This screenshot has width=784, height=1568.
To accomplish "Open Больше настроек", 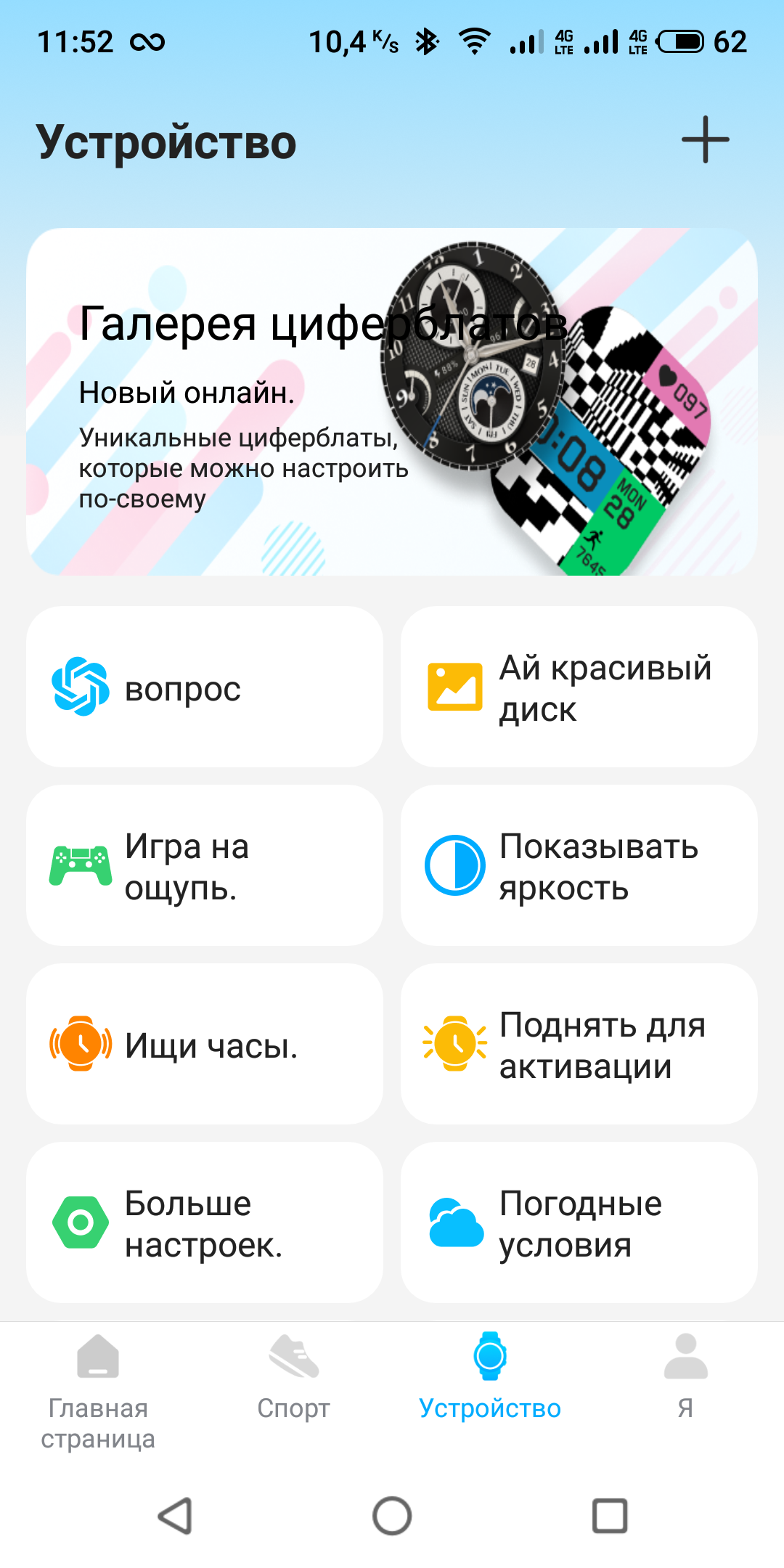I will pos(205,1222).
